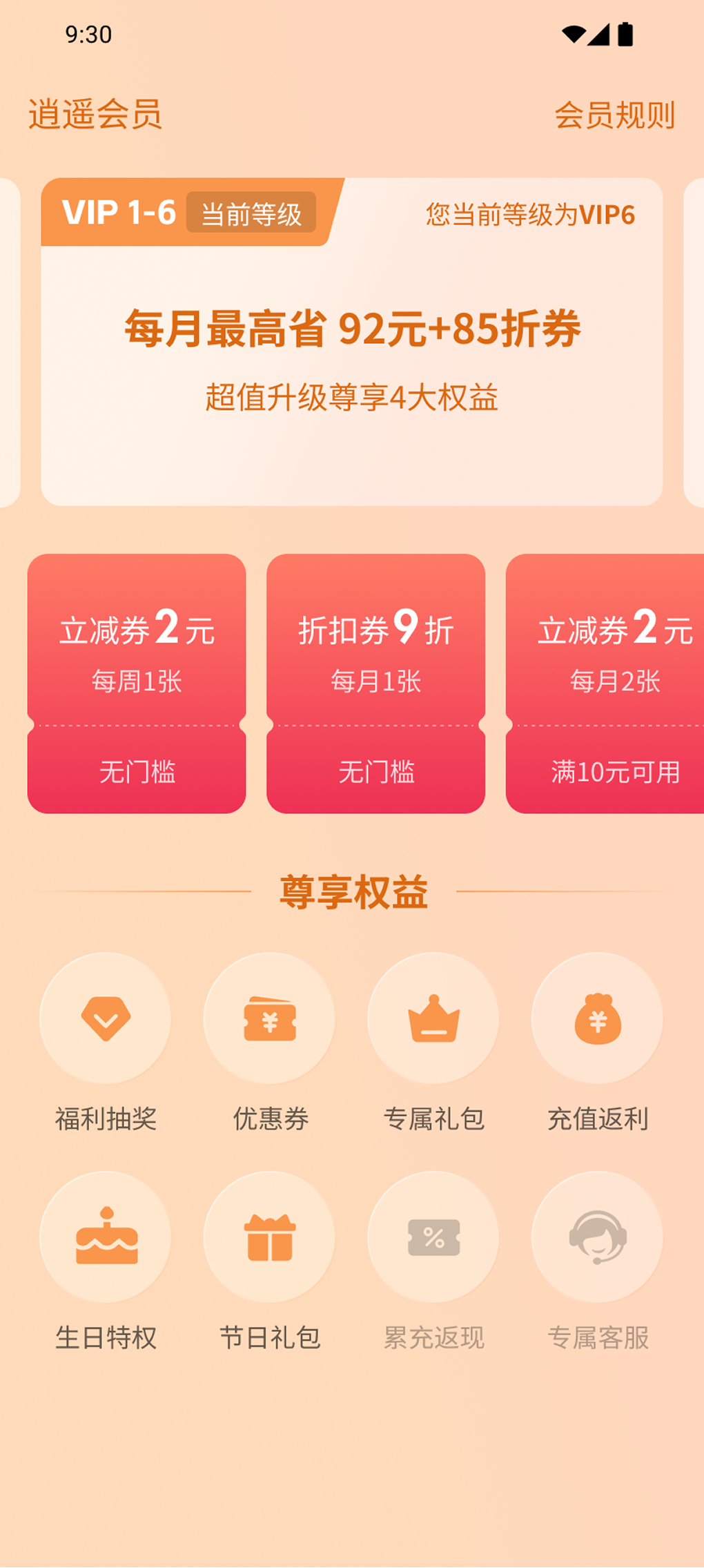This screenshot has width=704, height=1568.
Task: Check the 节日礼包 gift benefit
Action: [270, 1237]
